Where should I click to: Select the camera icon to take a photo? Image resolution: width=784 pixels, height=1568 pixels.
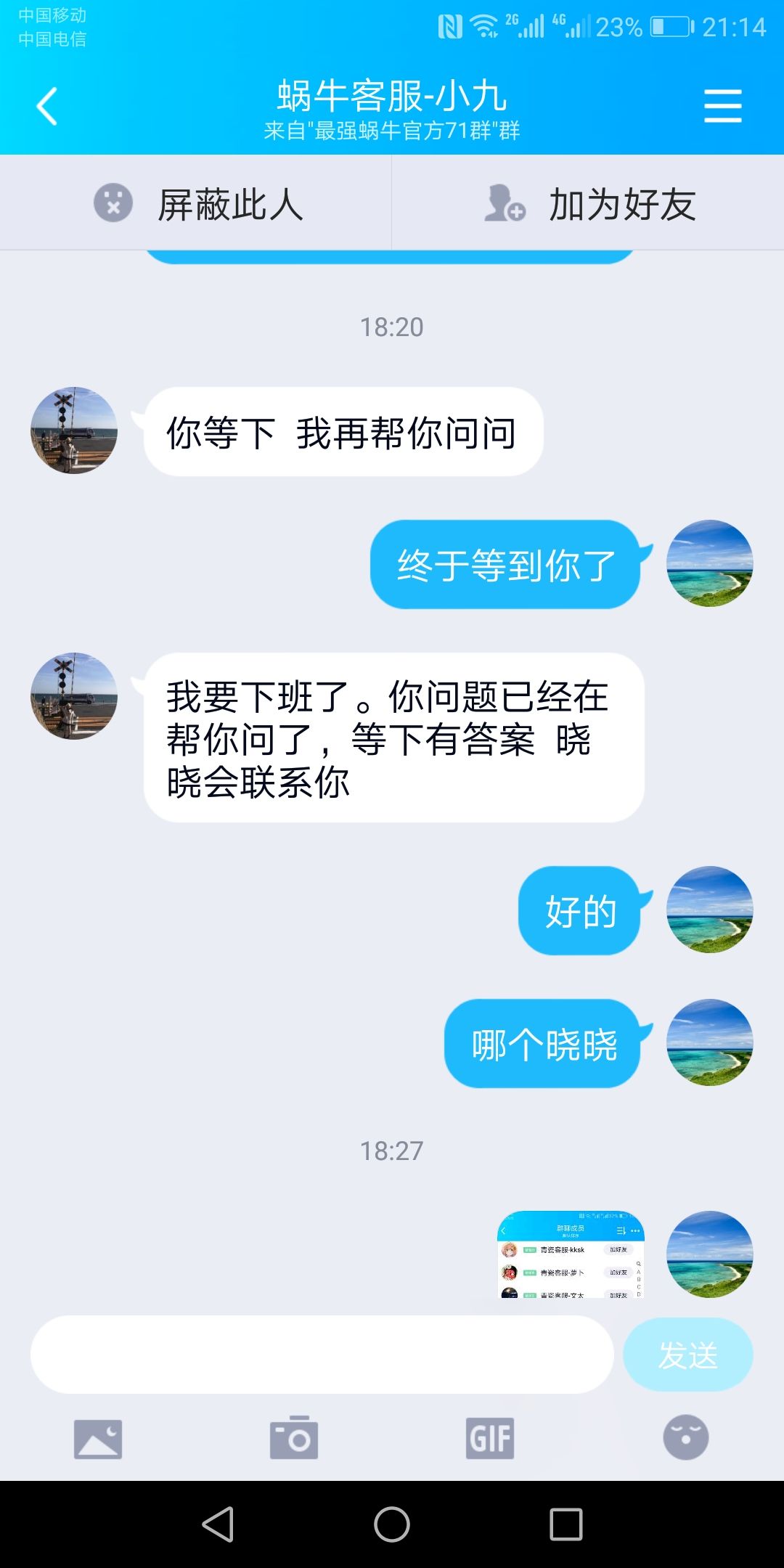point(294,1439)
